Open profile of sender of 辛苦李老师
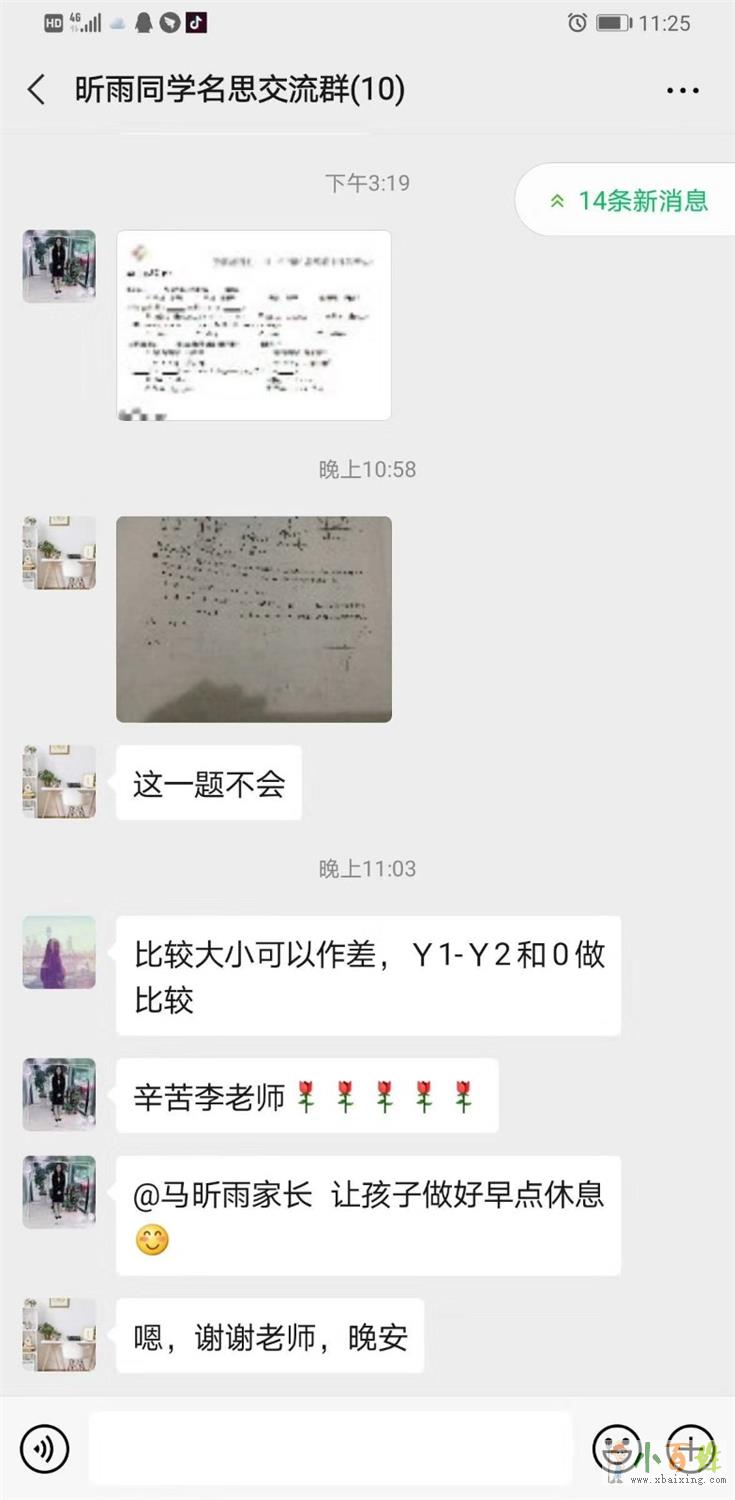This screenshot has width=735, height=1500. point(59,1095)
